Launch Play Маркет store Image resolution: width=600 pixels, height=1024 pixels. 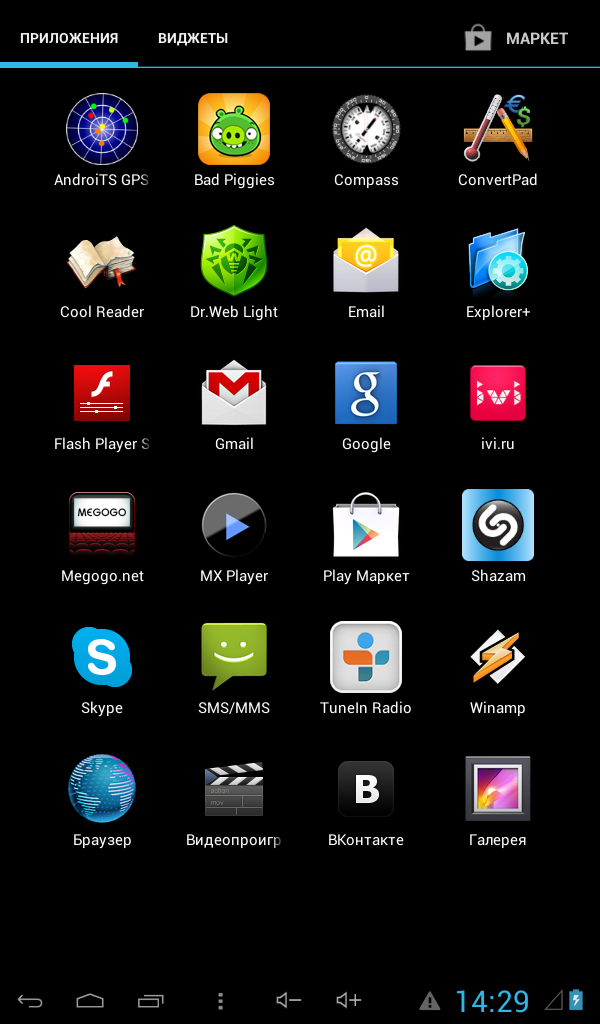coord(366,526)
